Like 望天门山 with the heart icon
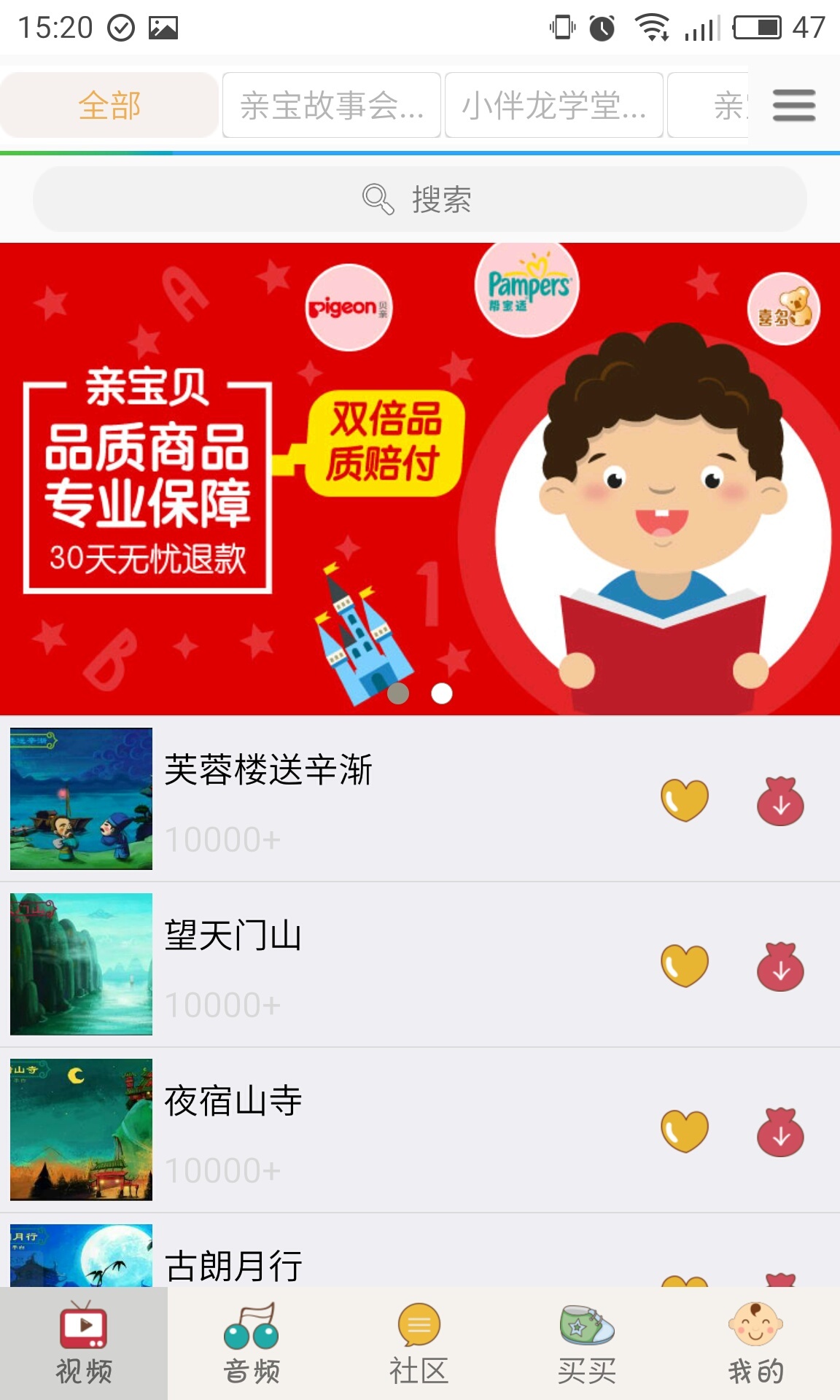Image resolution: width=840 pixels, height=1400 pixels. pos(684,965)
